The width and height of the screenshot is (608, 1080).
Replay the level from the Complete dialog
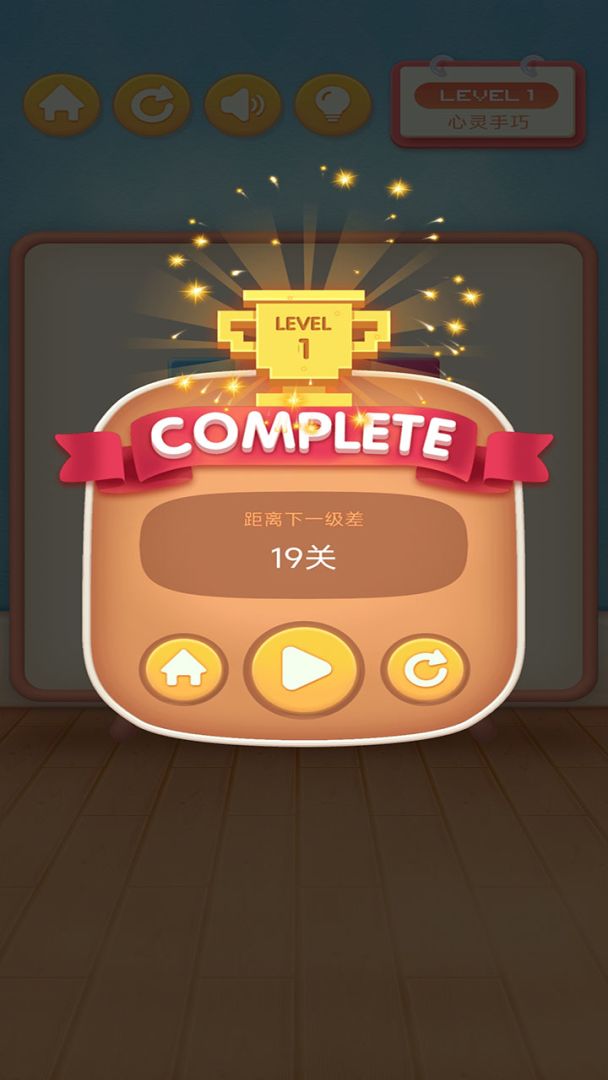[425, 669]
